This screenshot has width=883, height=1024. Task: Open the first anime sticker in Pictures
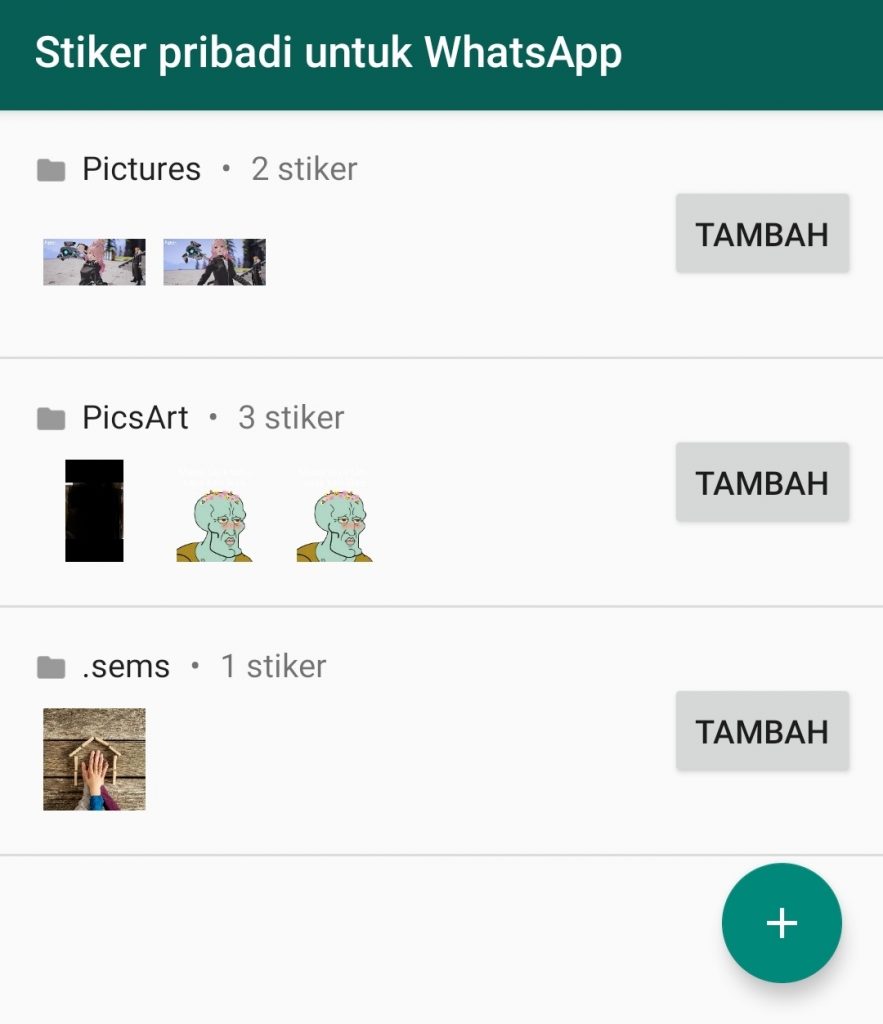94,261
